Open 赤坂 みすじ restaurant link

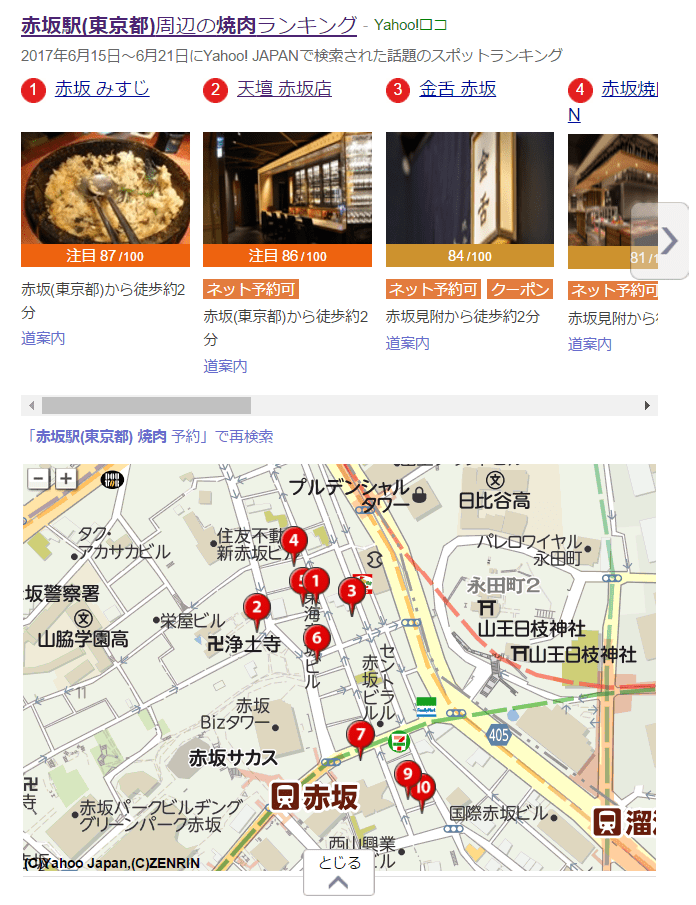102,89
